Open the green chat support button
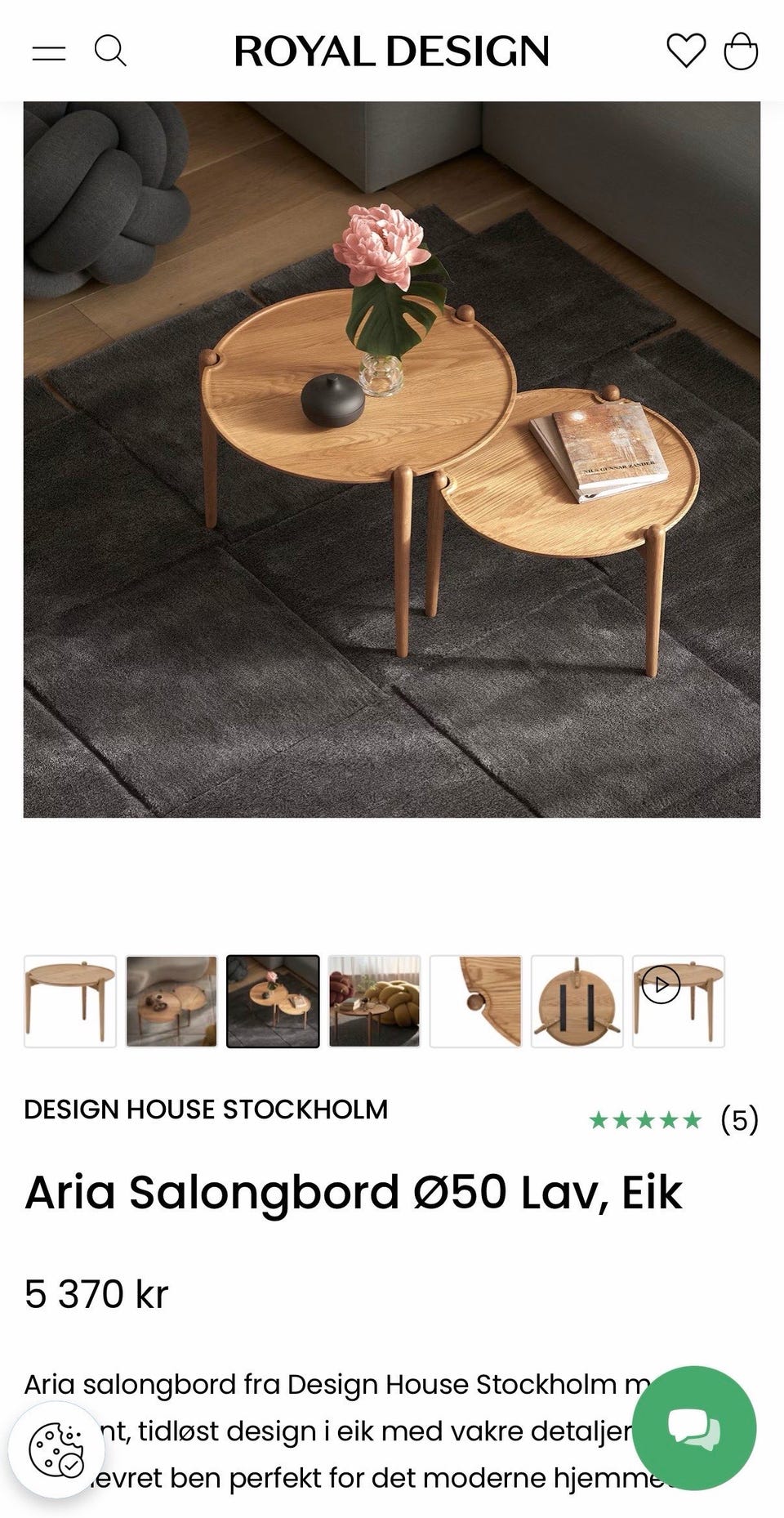This screenshot has width=784, height=1518. 694,1428
